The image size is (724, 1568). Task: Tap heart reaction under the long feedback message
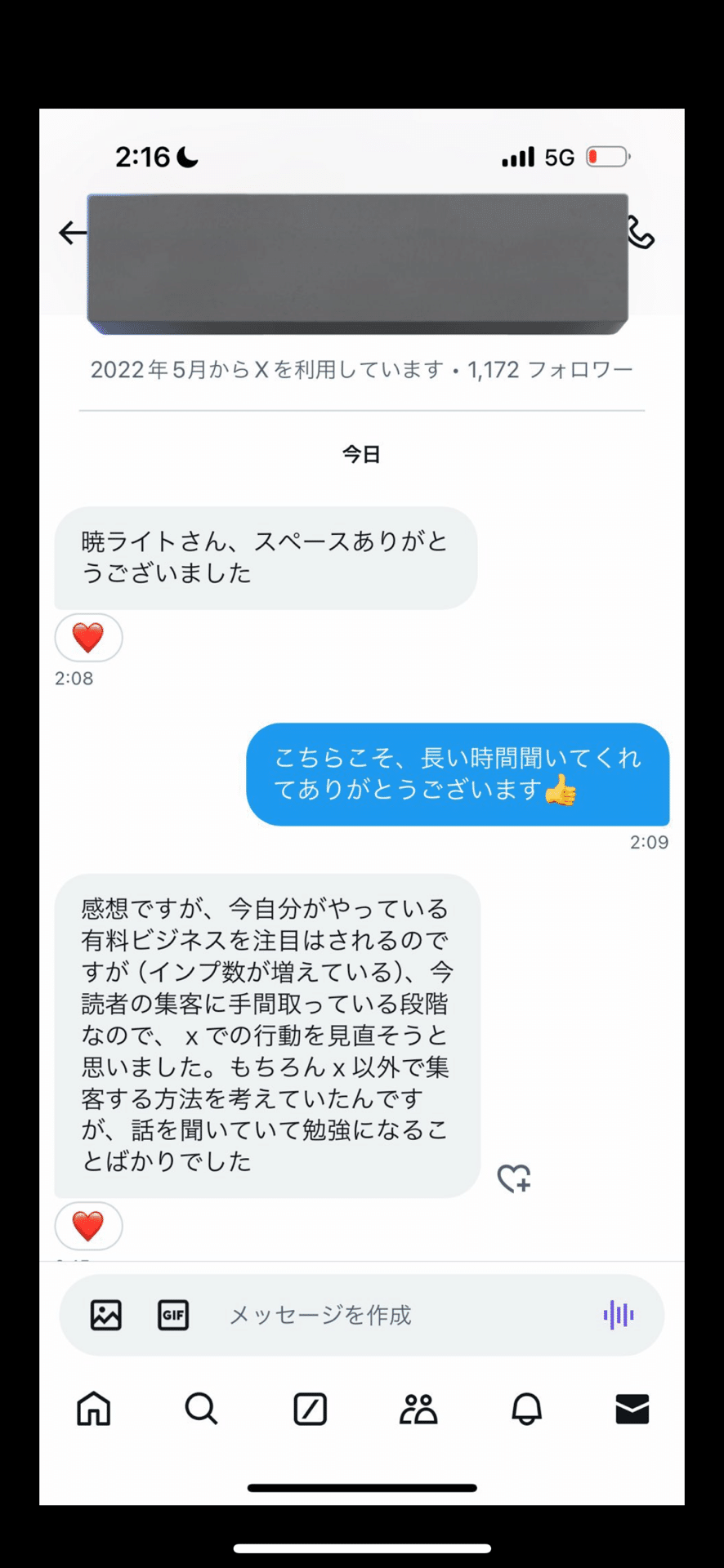tap(88, 1226)
